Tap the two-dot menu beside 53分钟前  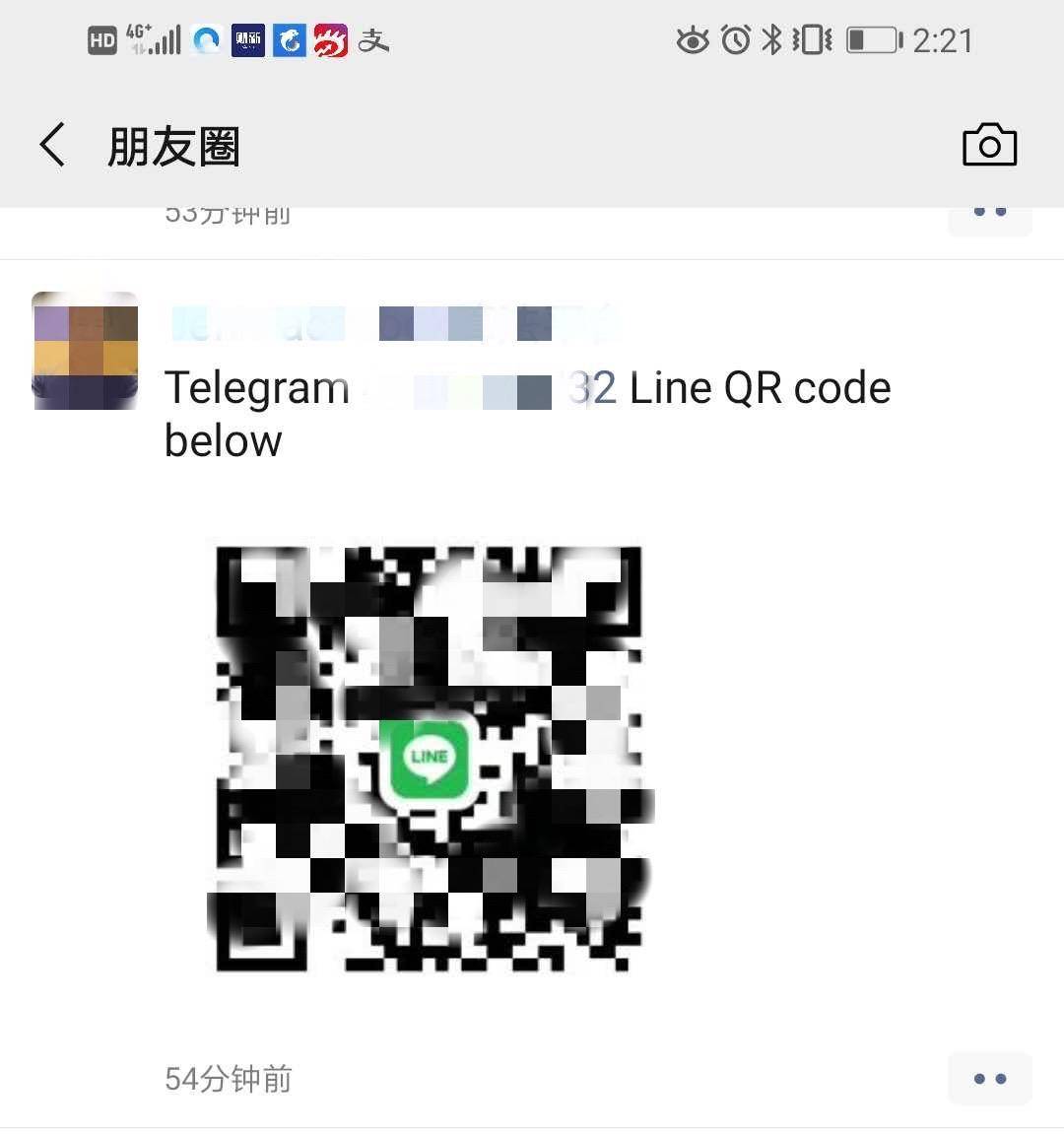pos(989,210)
